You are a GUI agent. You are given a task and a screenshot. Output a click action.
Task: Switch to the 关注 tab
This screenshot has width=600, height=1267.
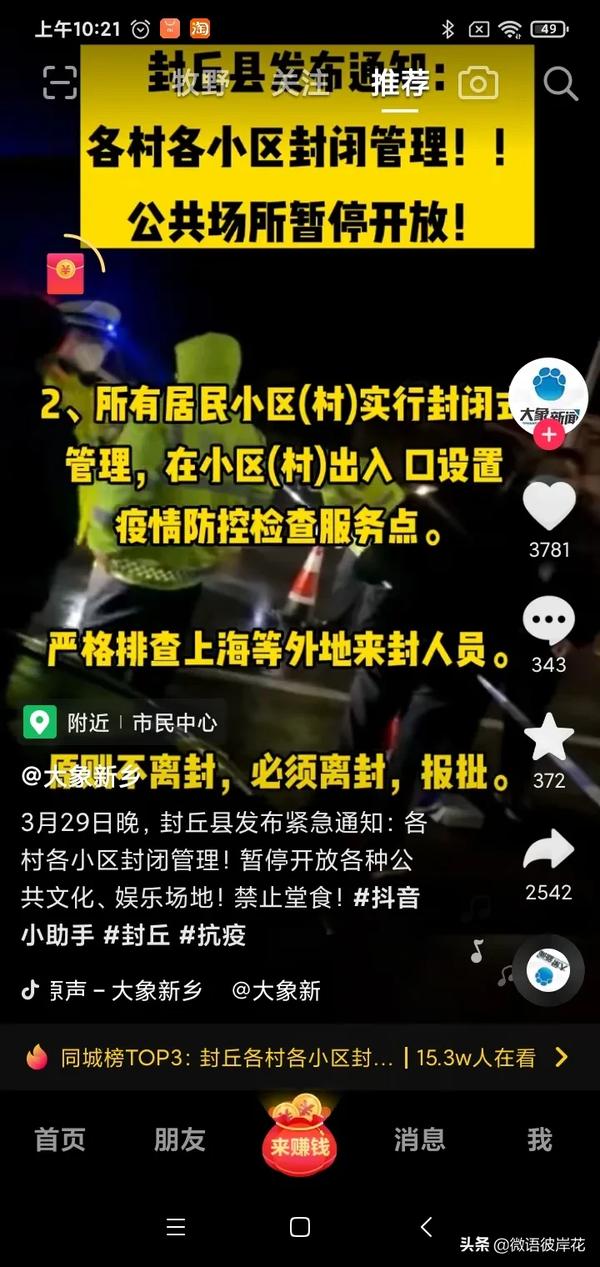300,83
